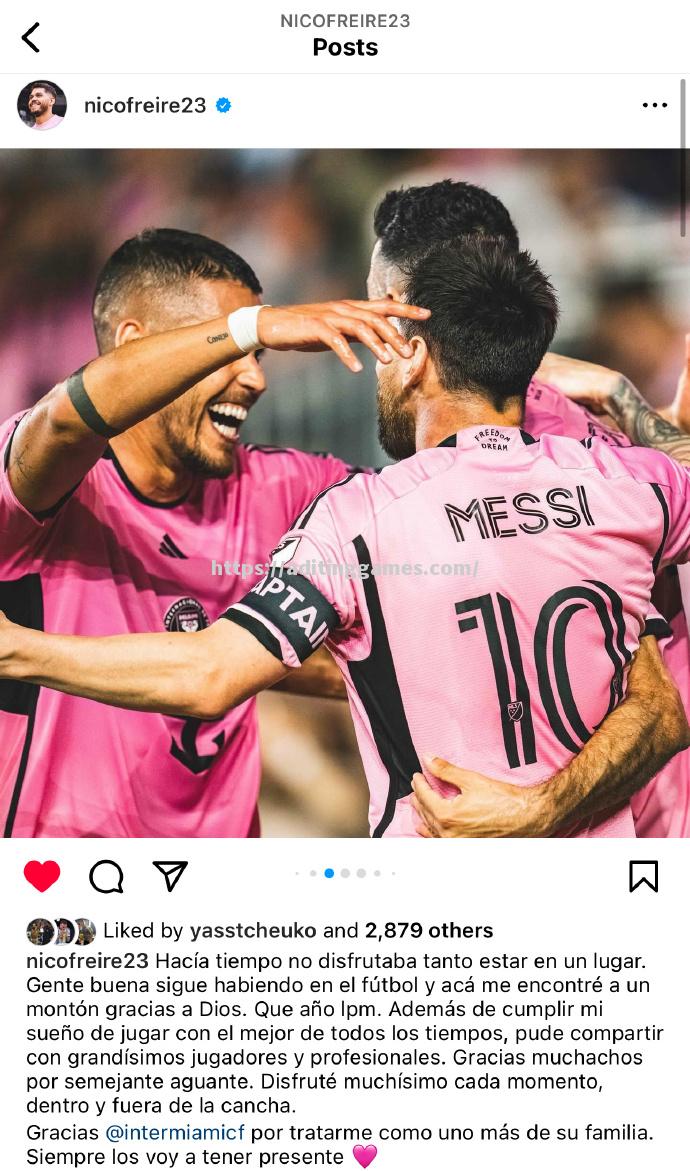
Task: Go back using the arrow
Action: 31,38
